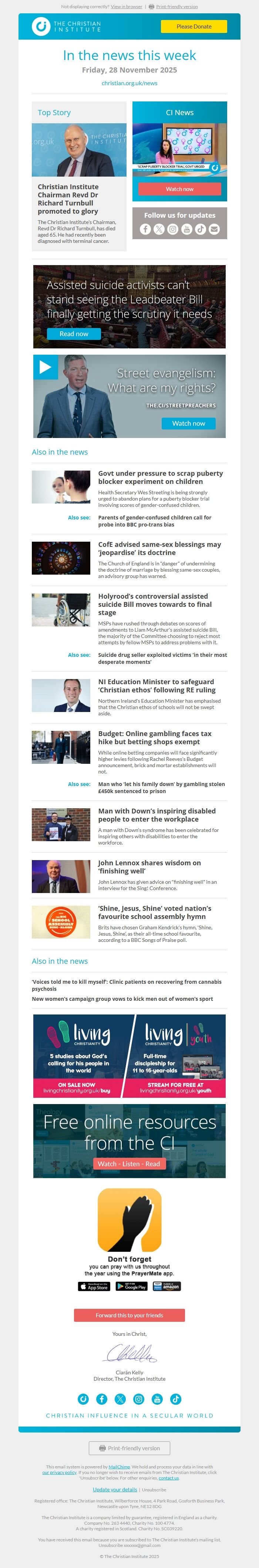This screenshot has height=1568, width=259.
Task: Tap the Watch - Listen - Read button
Action: (x=129, y=1163)
